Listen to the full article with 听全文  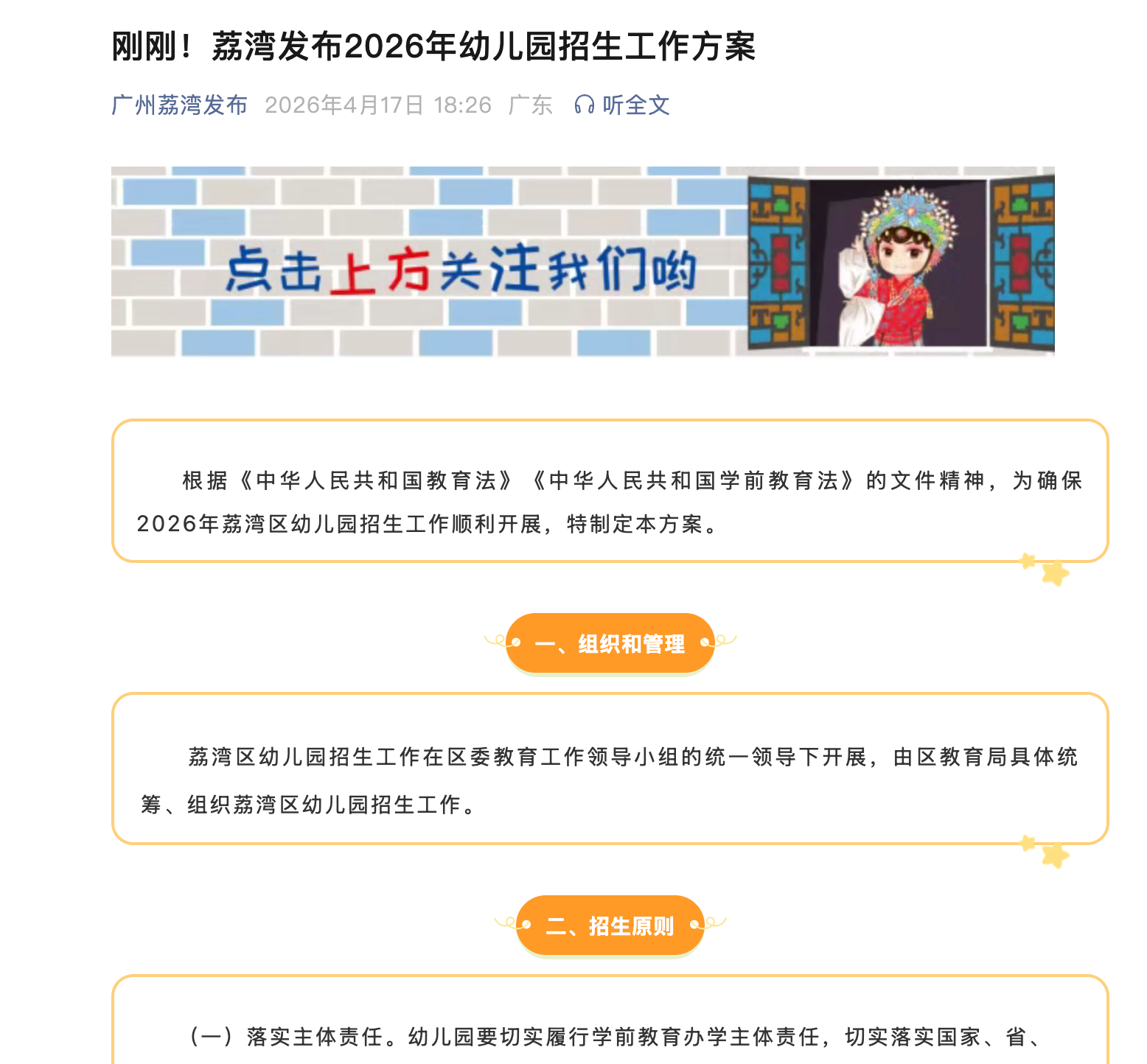coord(623,105)
